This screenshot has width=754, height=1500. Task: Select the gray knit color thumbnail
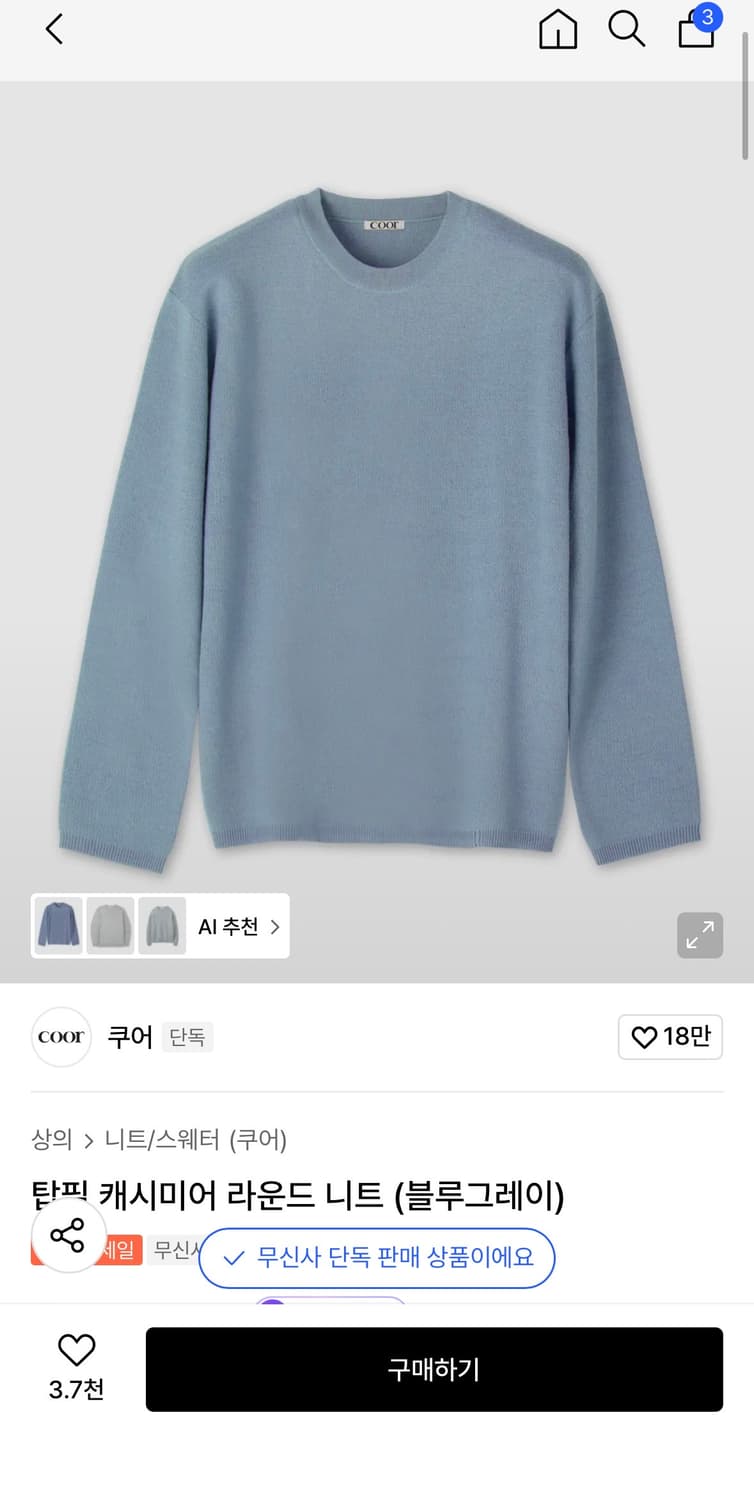[x=110, y=926]
